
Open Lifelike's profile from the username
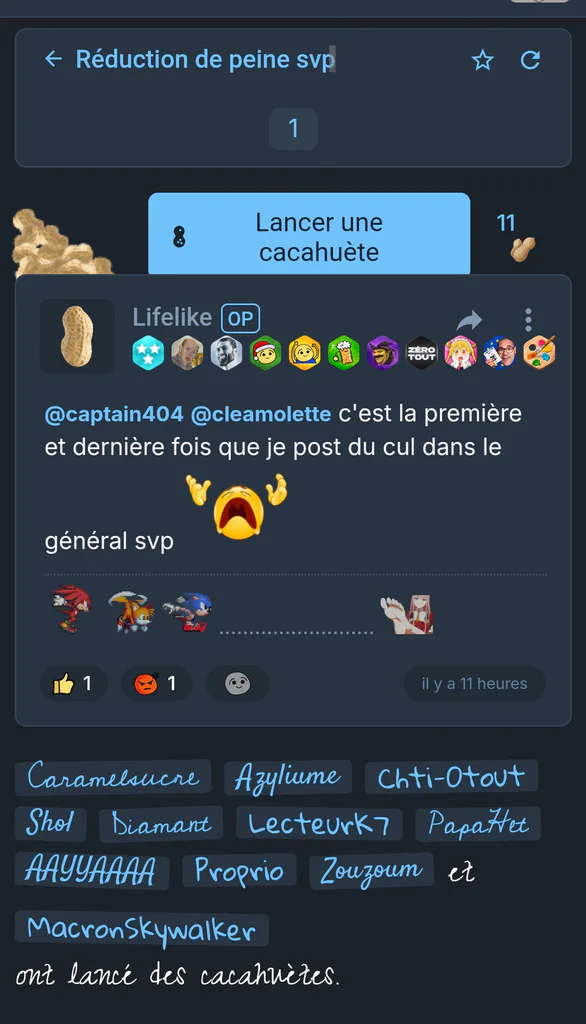point(172,317)
